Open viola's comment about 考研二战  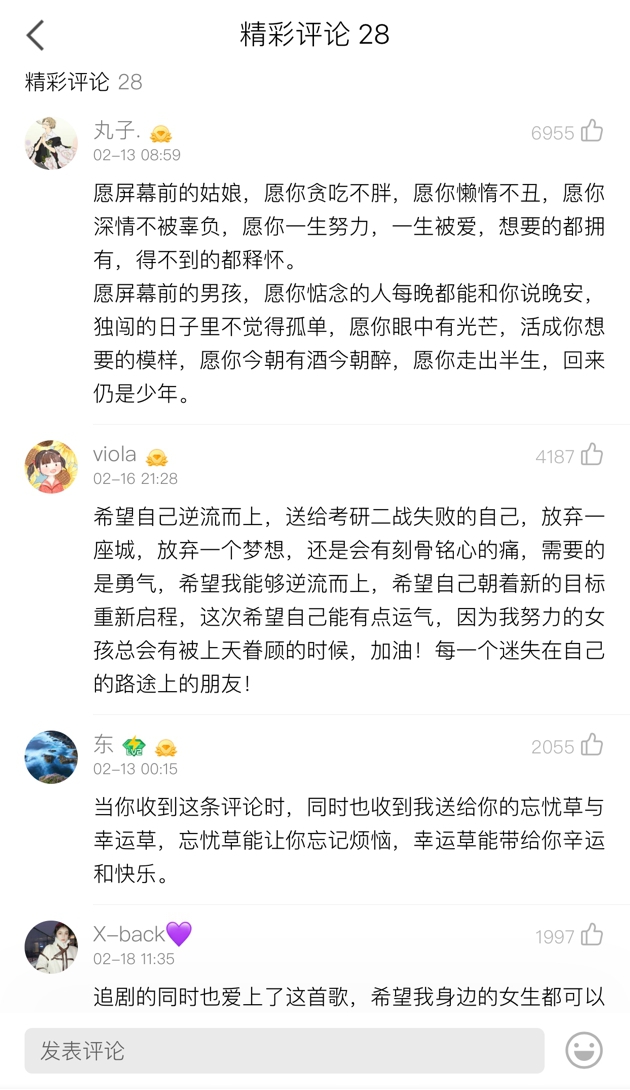(x=348, y=600)
